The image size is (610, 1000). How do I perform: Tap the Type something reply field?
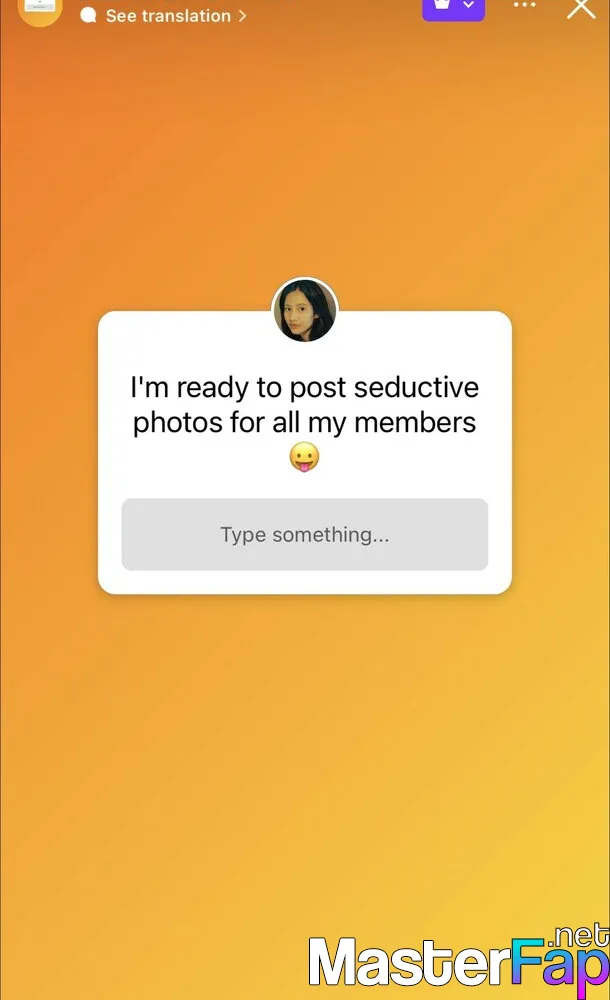point(305,534)
